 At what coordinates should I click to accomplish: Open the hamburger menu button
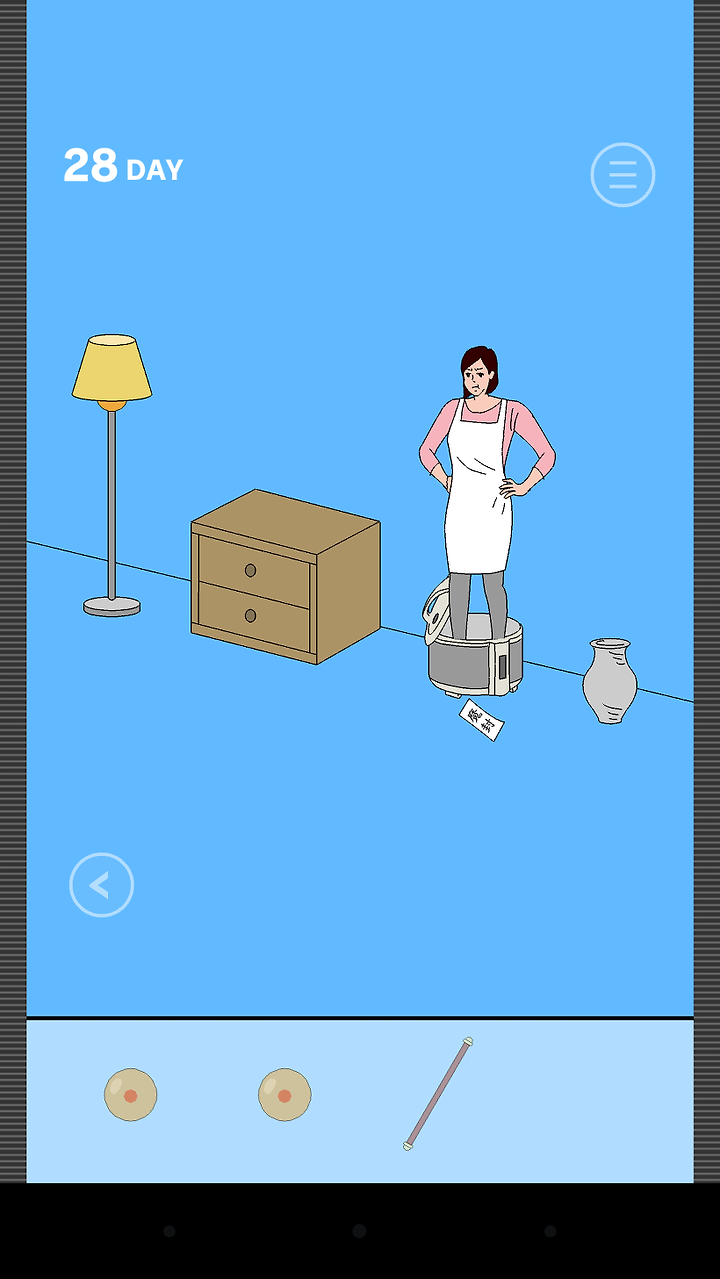point(623,175)
